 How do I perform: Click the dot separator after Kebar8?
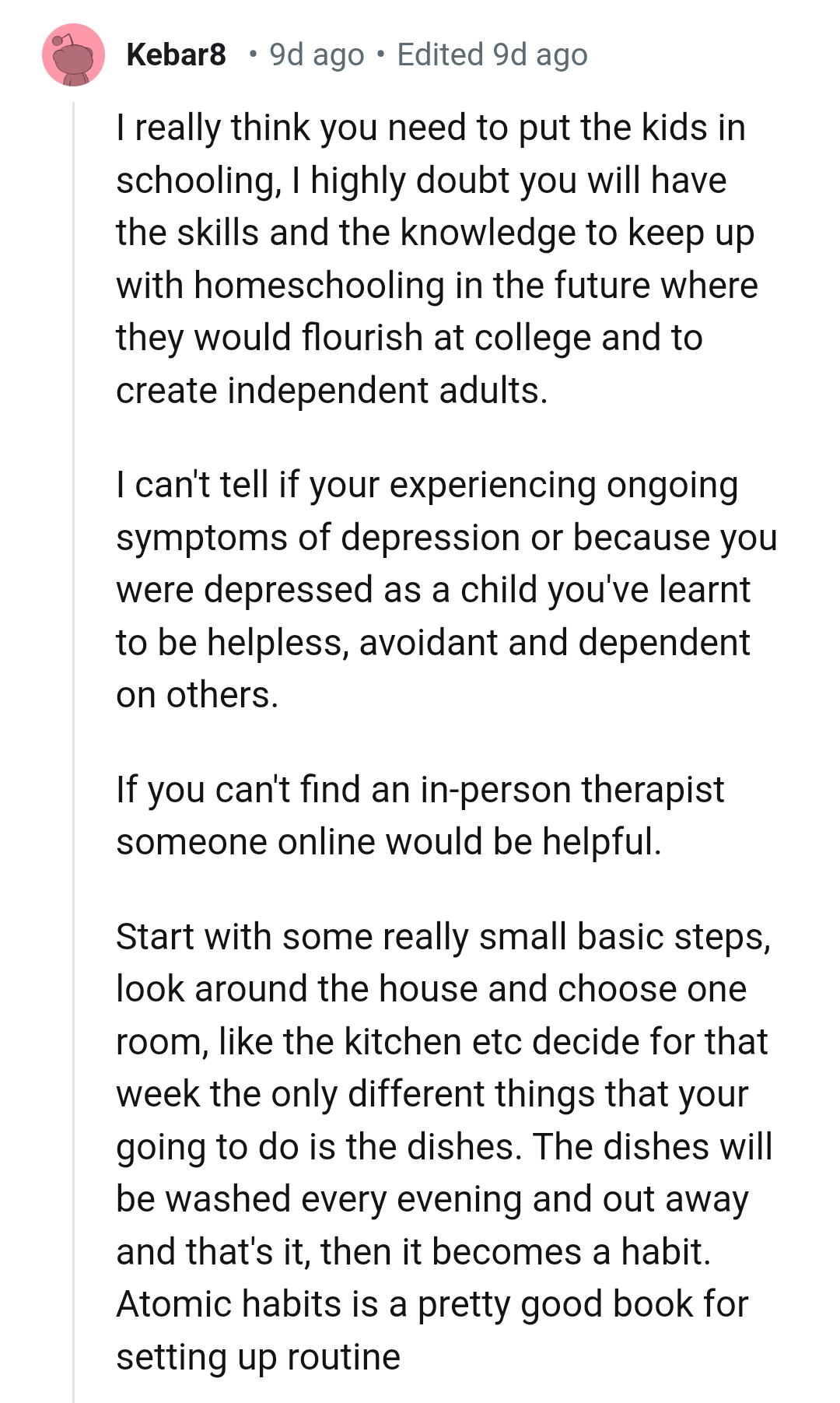click(254, 54)
